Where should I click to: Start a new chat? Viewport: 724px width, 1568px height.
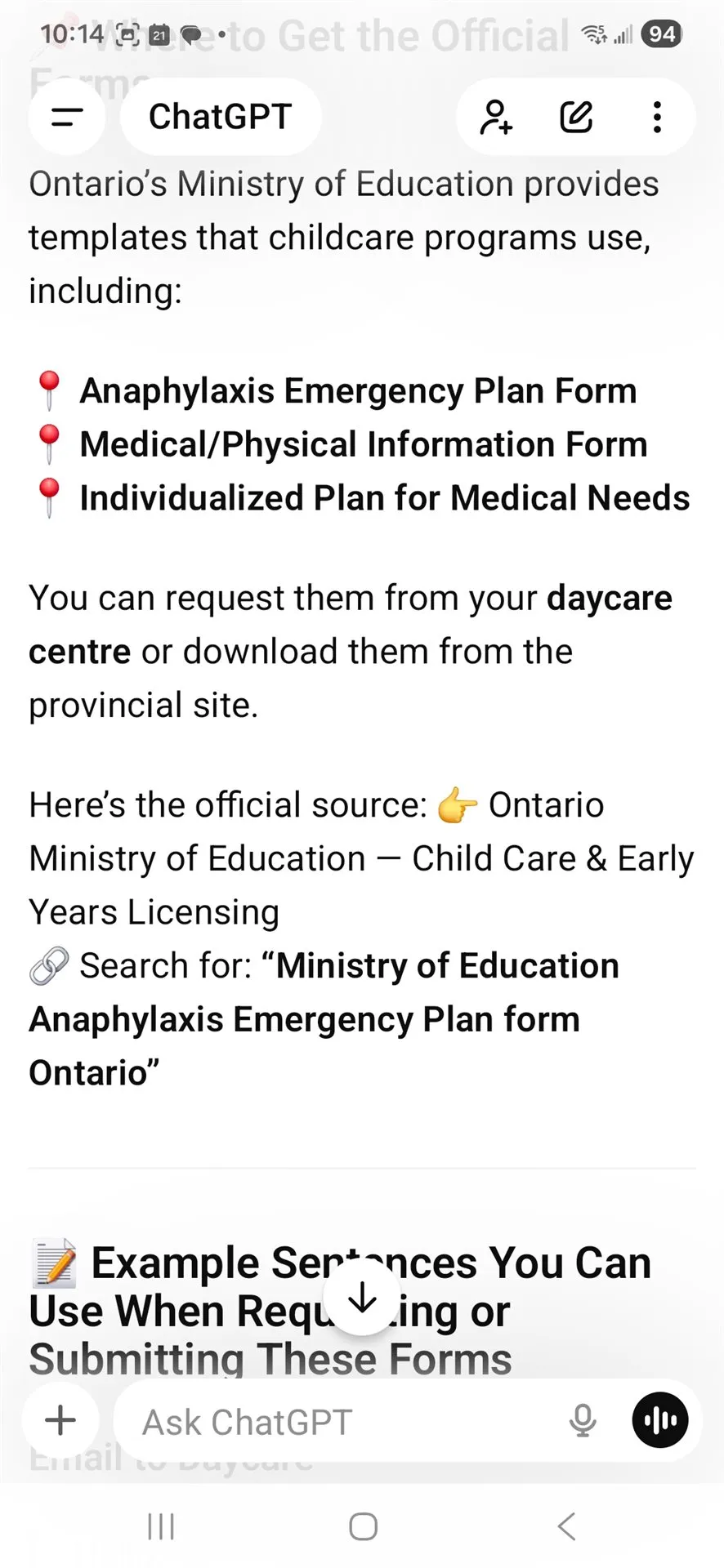click(576, 118)
